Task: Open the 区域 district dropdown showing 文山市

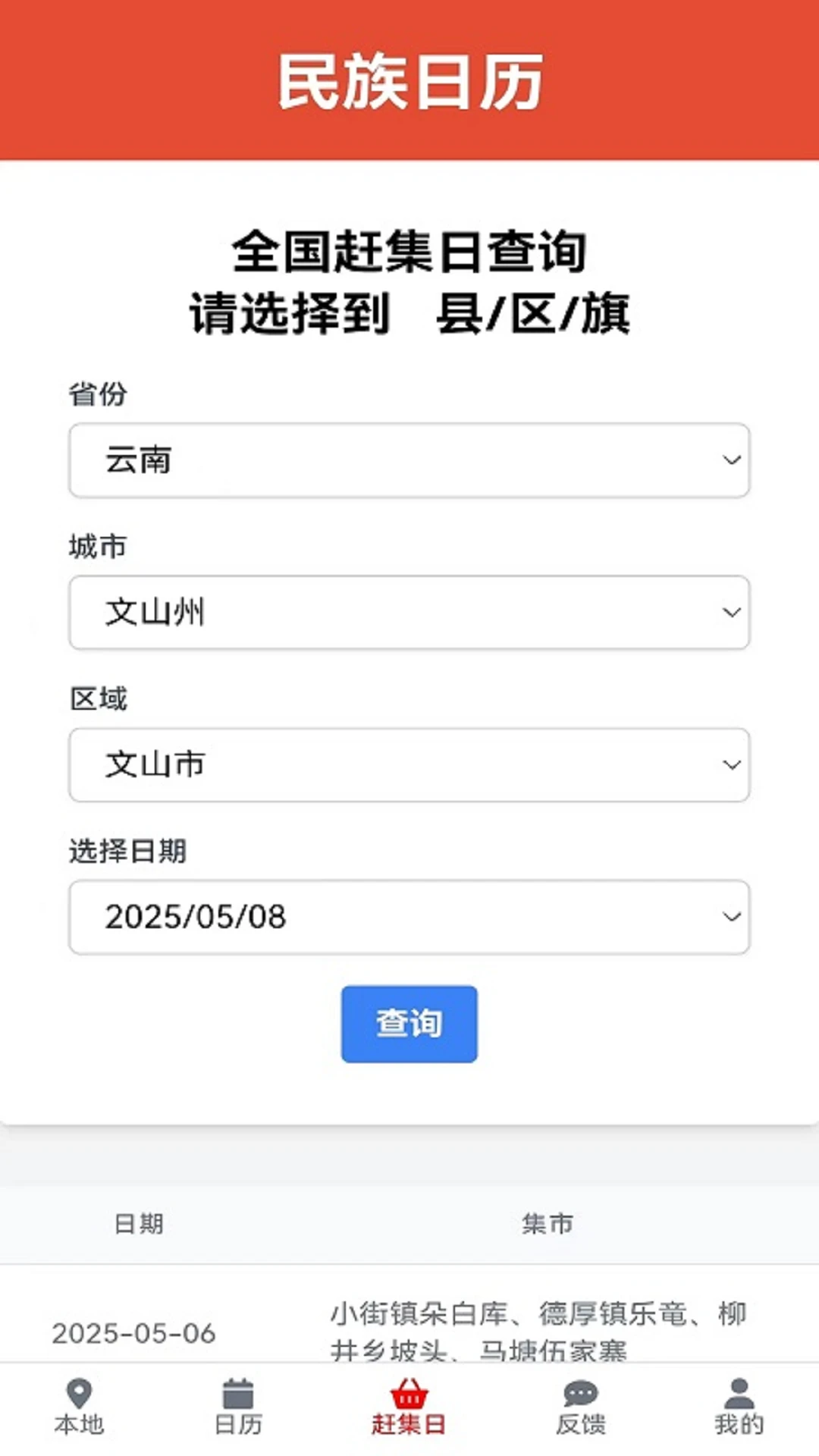Action: pos(409,765)
